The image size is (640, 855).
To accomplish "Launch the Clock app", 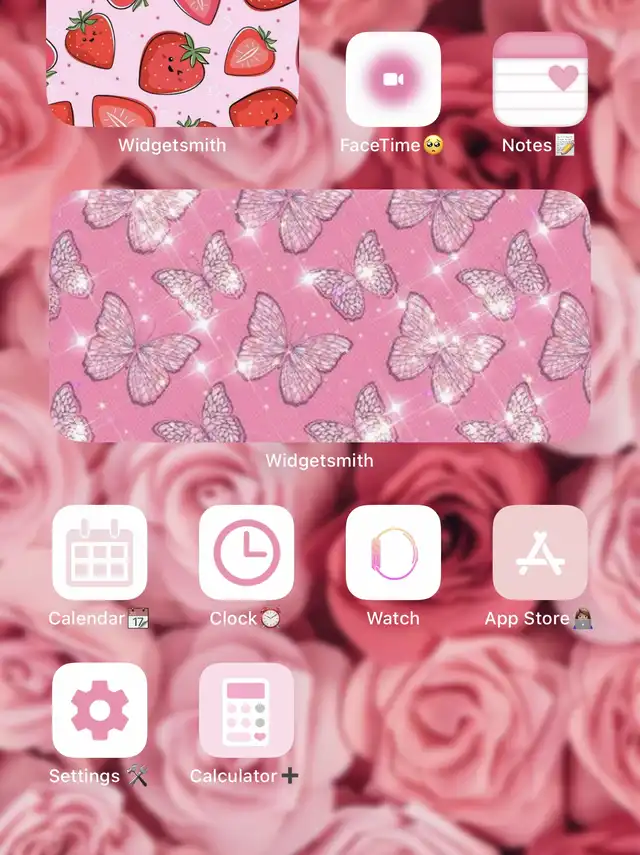I will coord(246,552).
